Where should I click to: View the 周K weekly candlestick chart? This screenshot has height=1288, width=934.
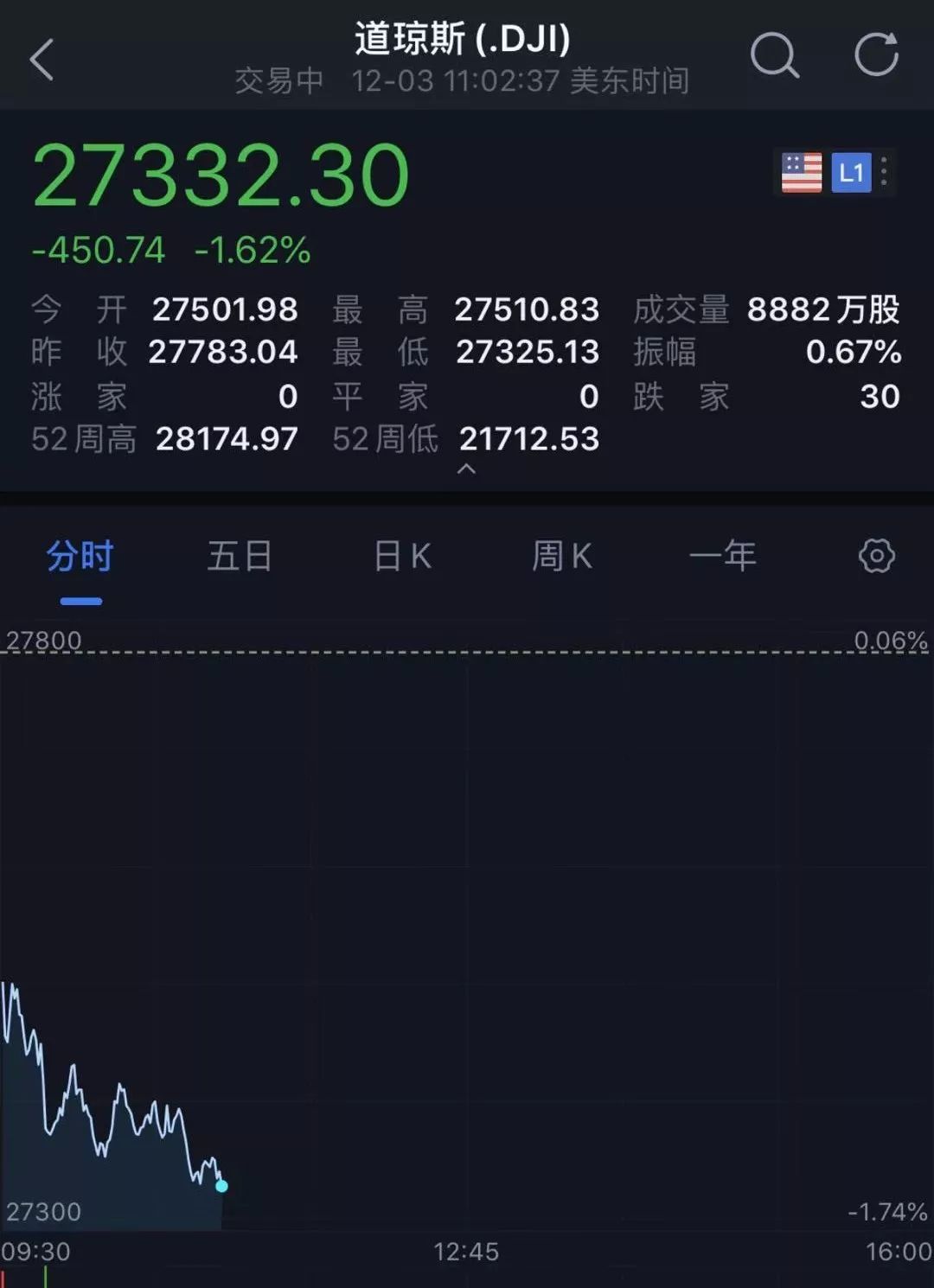pos(562,557)
